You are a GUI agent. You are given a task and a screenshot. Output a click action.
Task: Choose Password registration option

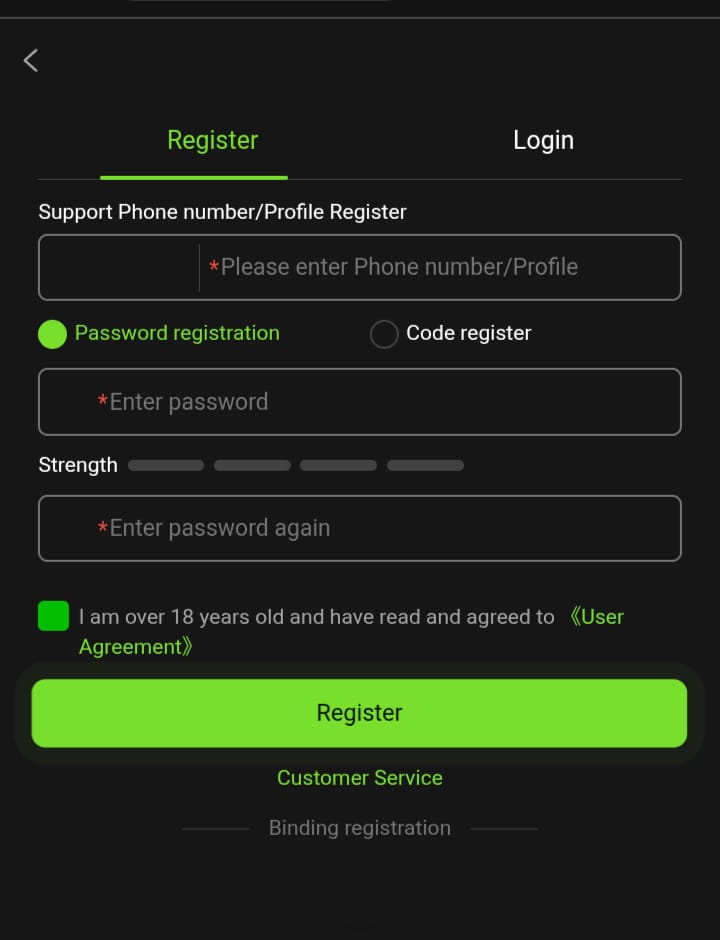(x=53, y=334)
